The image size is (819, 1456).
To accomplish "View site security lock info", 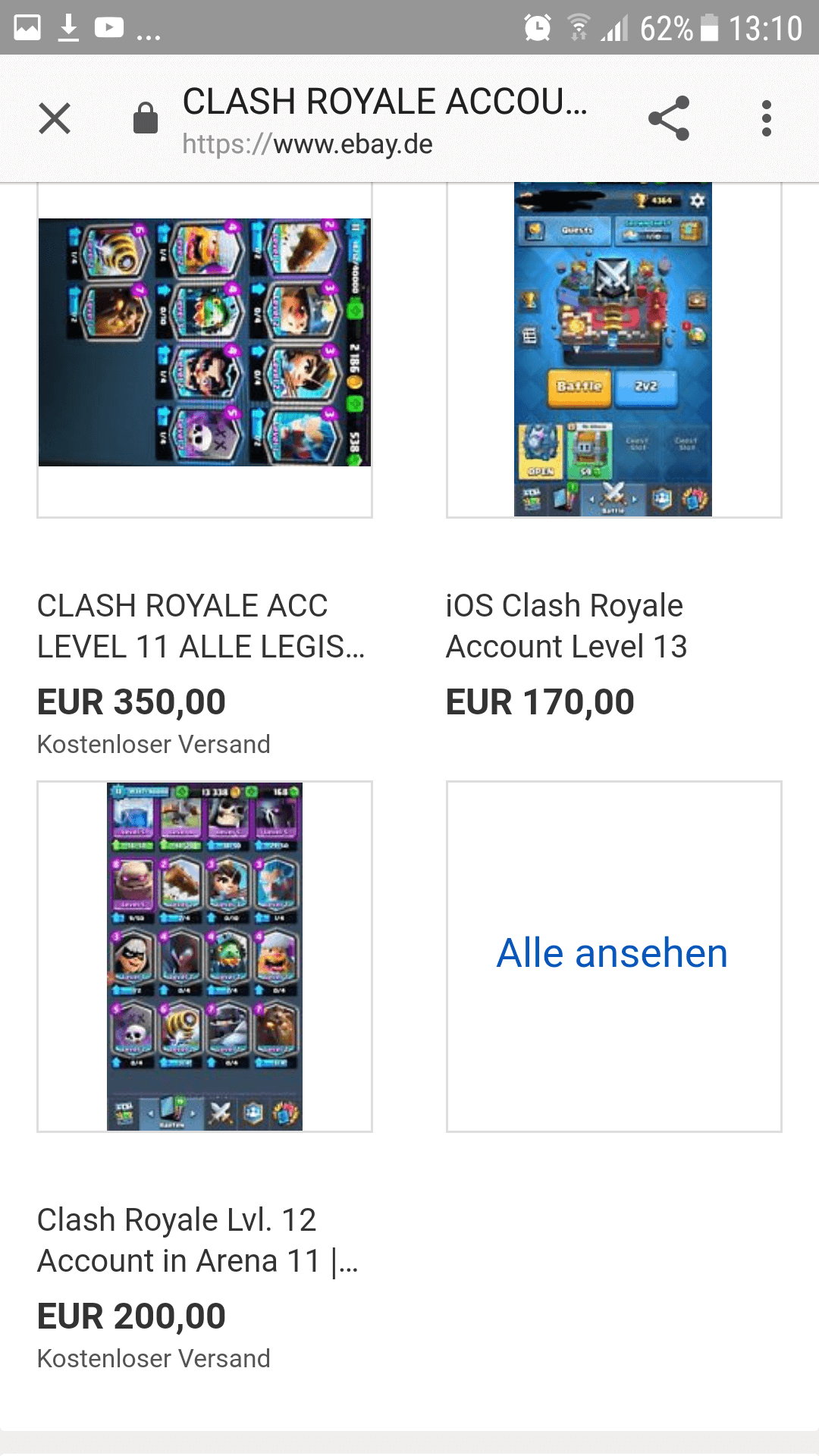I will (146, 119).
